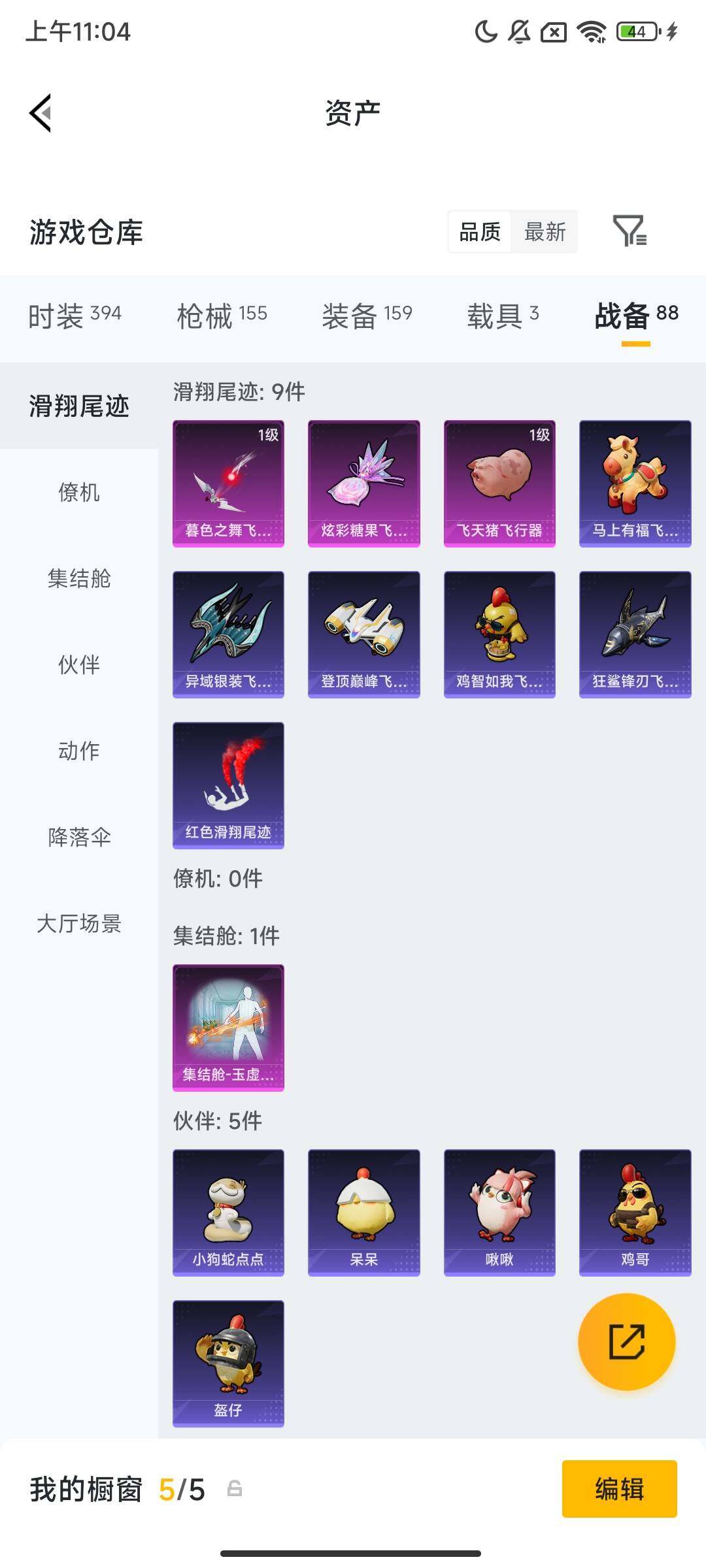Click the back arrow to leave 资产 page
This screenshot has height=1568, width=706.
pos(39,112)
